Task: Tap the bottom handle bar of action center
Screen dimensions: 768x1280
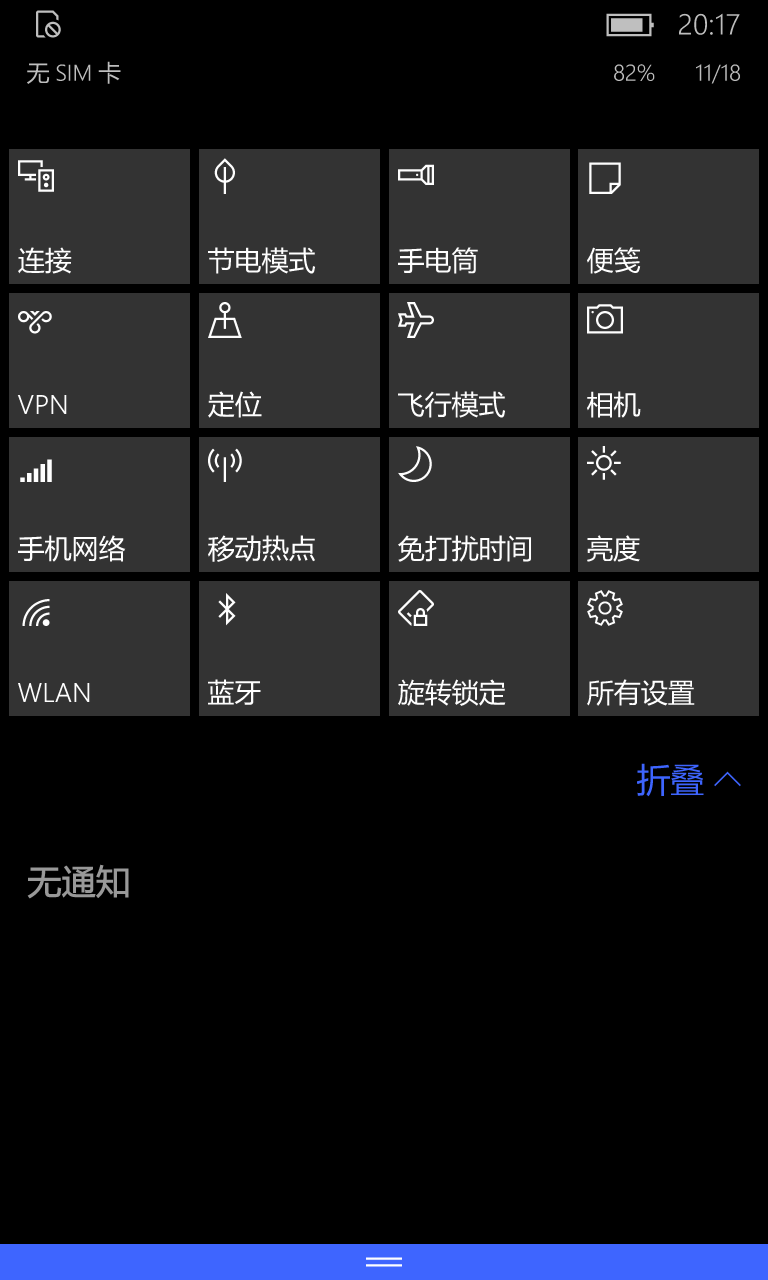Action: pyautogui.click(x=384, y=1262)
